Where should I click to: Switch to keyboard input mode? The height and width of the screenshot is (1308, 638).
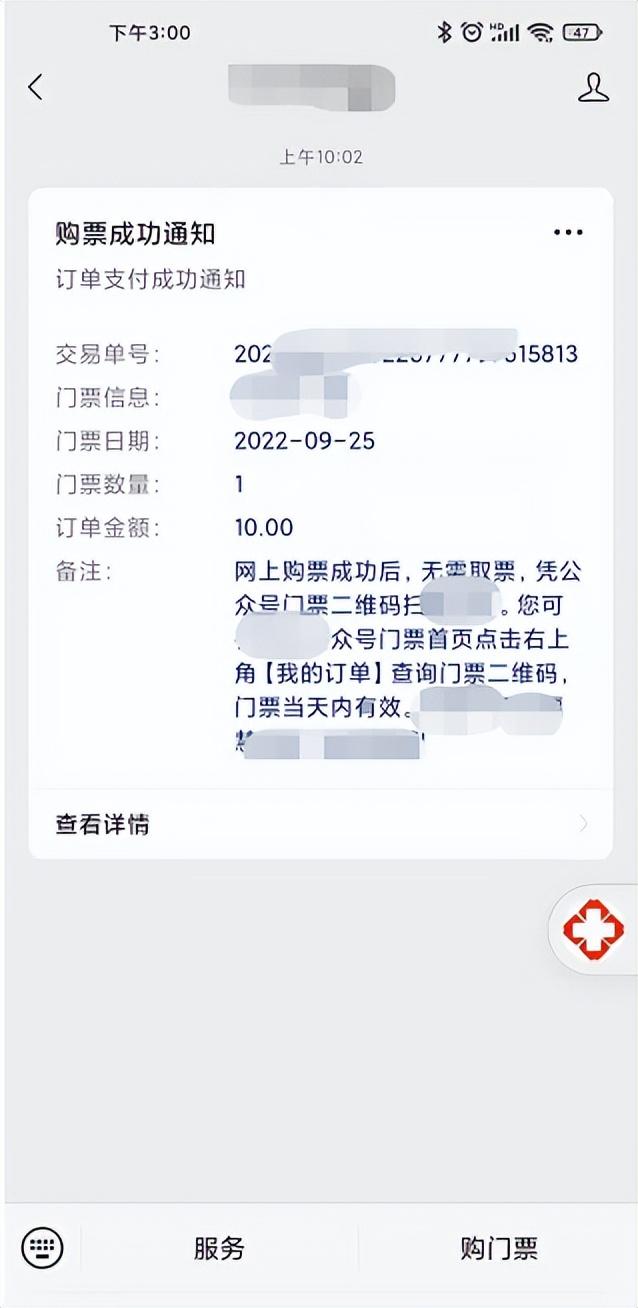pyautogui.click(x=42, y=1247)
